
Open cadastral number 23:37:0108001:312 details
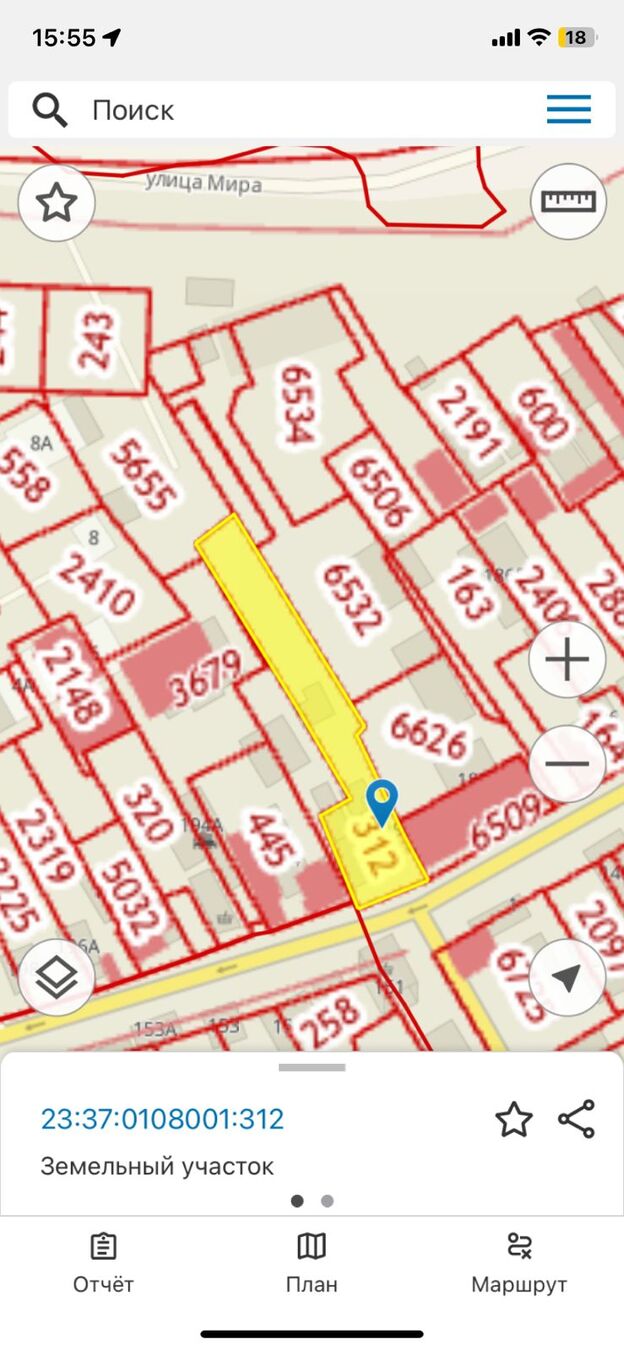[162, 1119]
